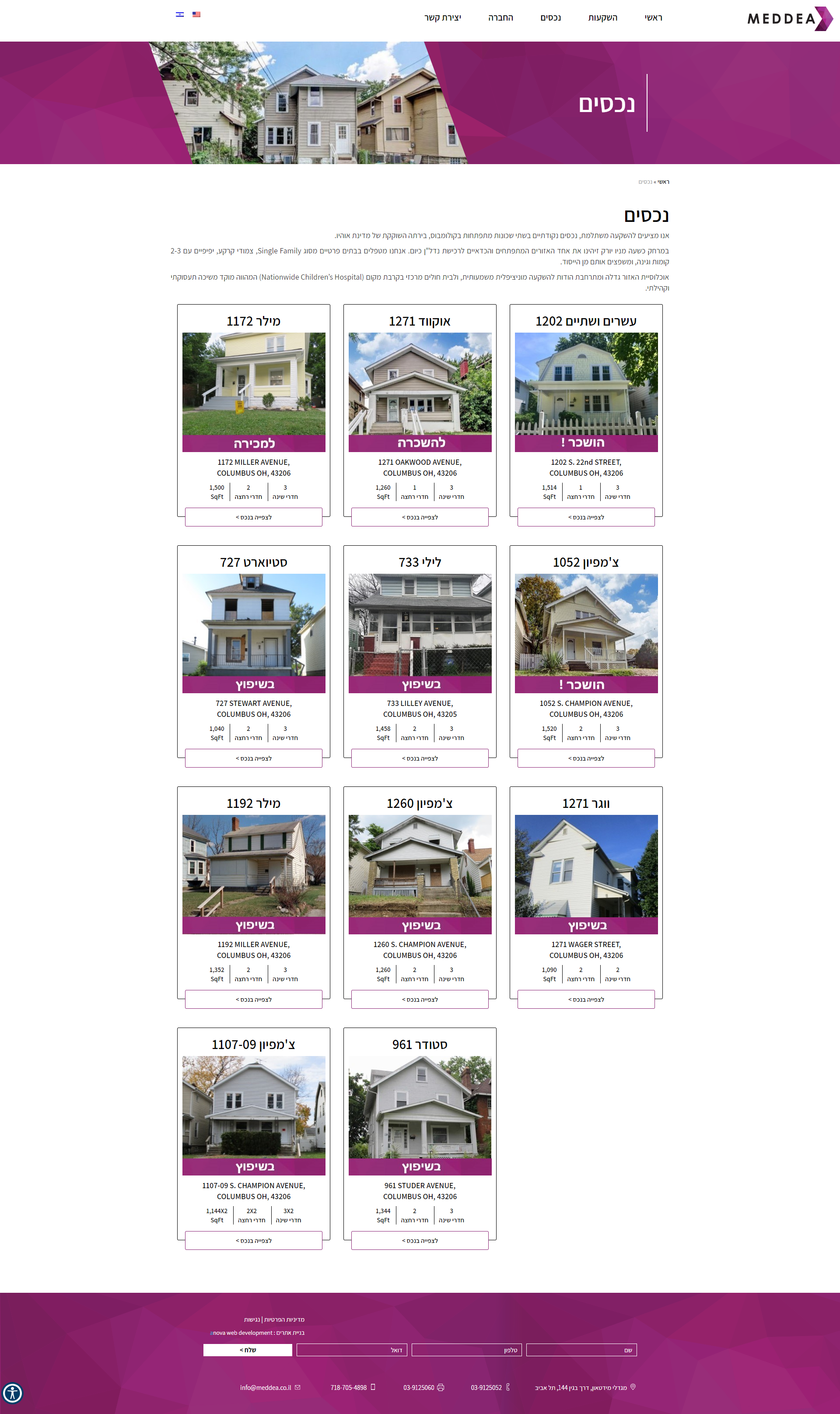
Task: View property button for 961 Studer Avenue
Action: [420, 1240]
